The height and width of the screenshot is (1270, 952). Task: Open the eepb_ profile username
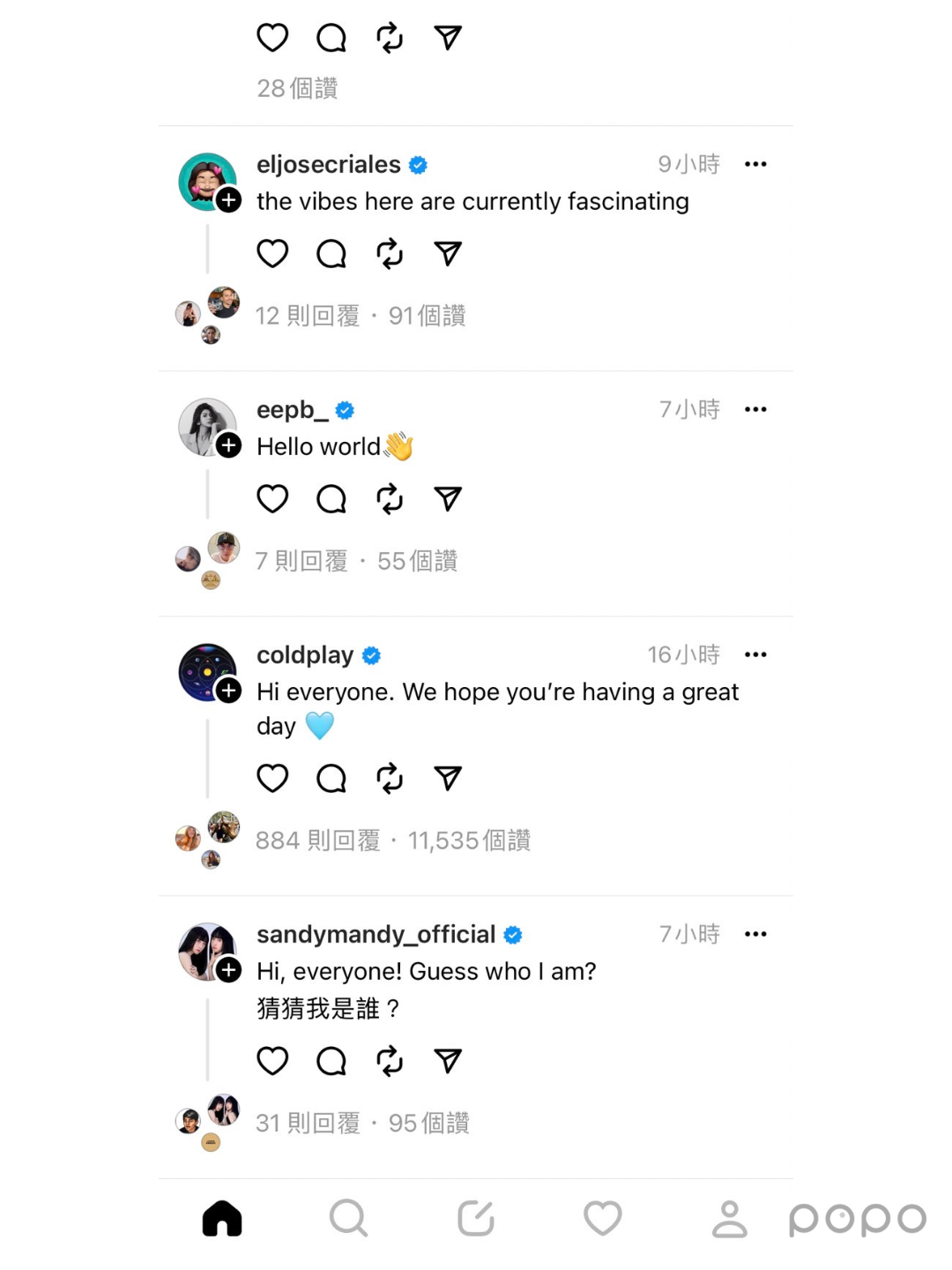(x=293, y=410)
